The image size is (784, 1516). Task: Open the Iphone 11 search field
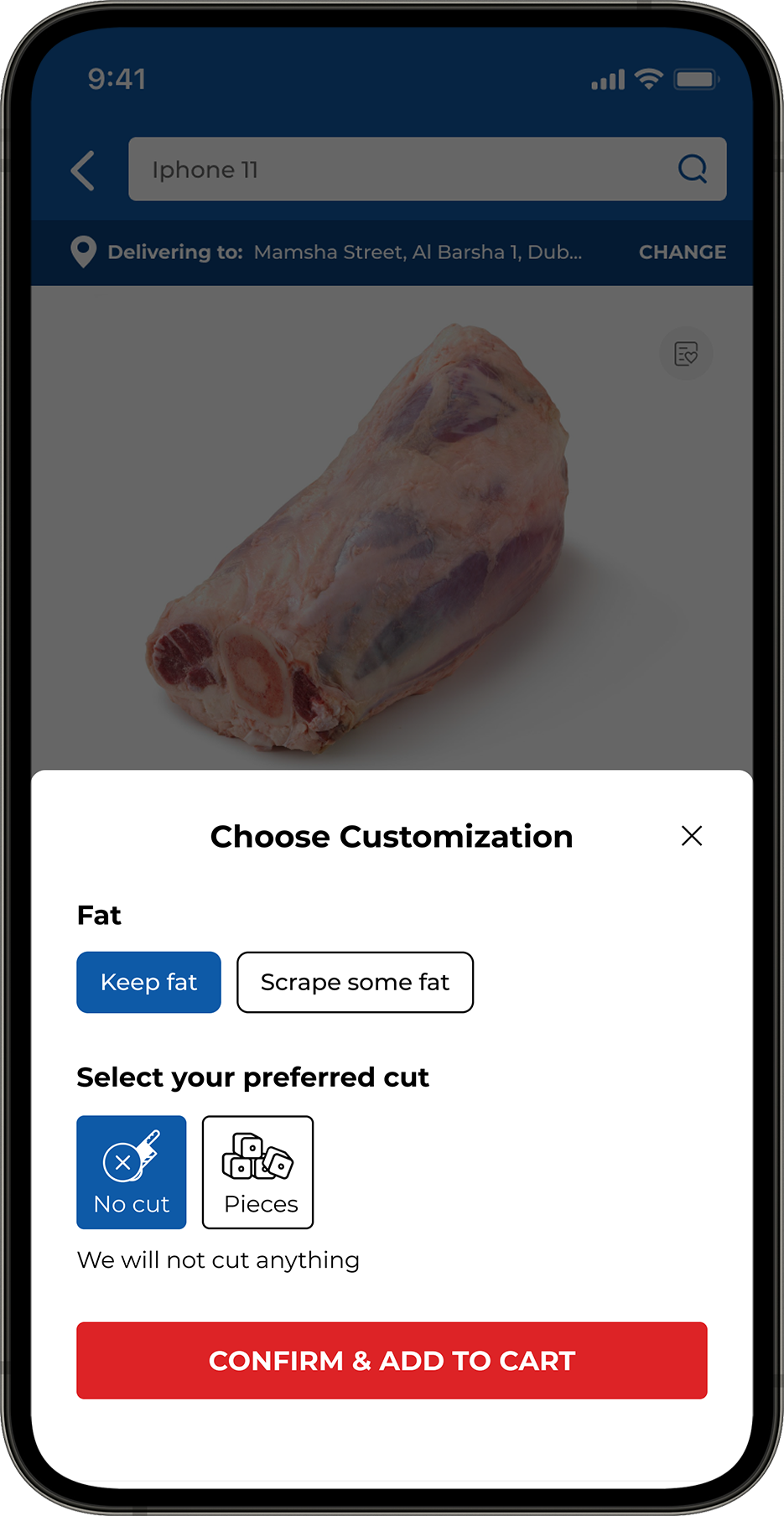coord(402,169)
